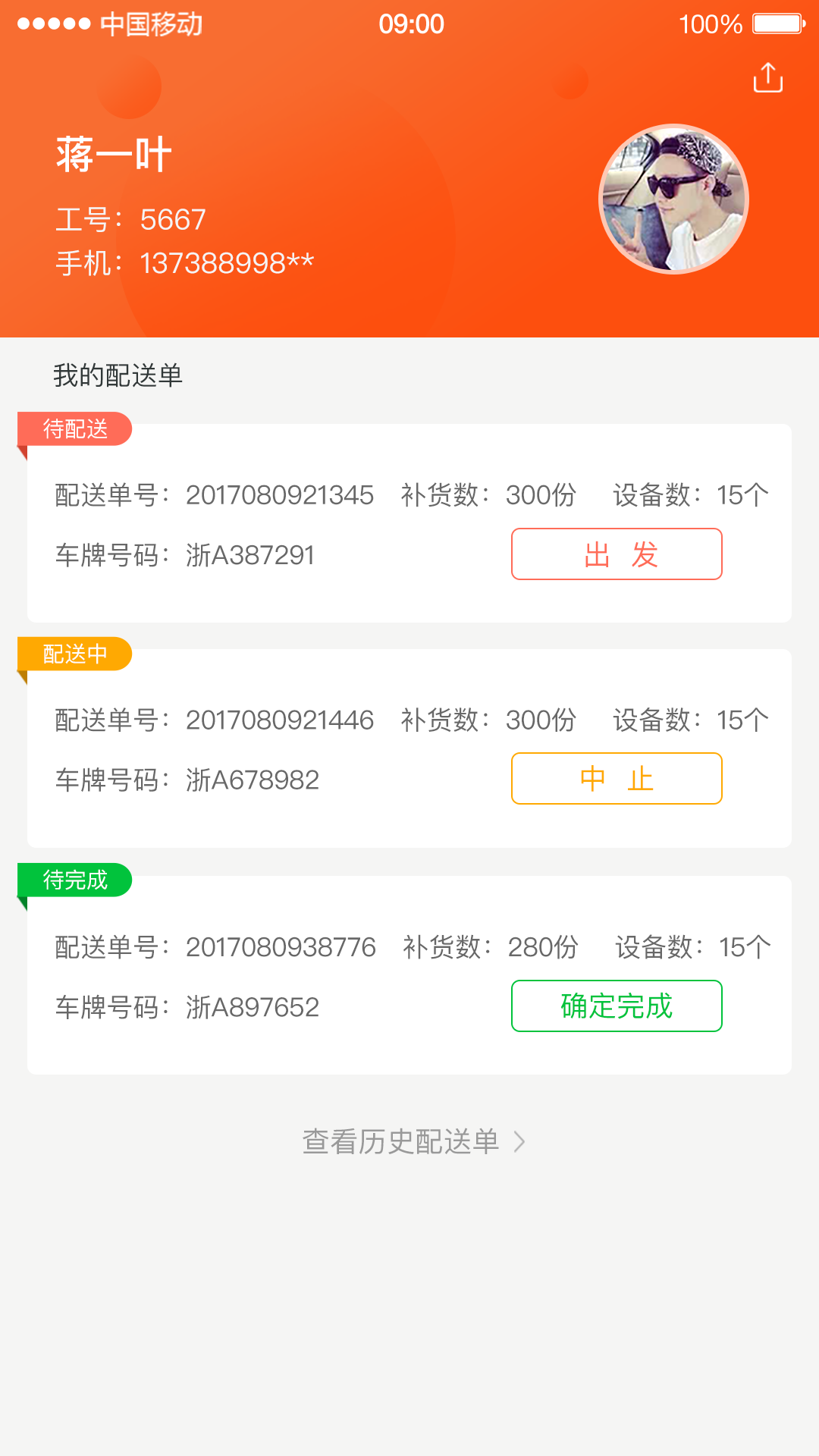Screen dimensions: 819x1456
Task: Tap the 待完成 status badge
Action: point(74,880)
